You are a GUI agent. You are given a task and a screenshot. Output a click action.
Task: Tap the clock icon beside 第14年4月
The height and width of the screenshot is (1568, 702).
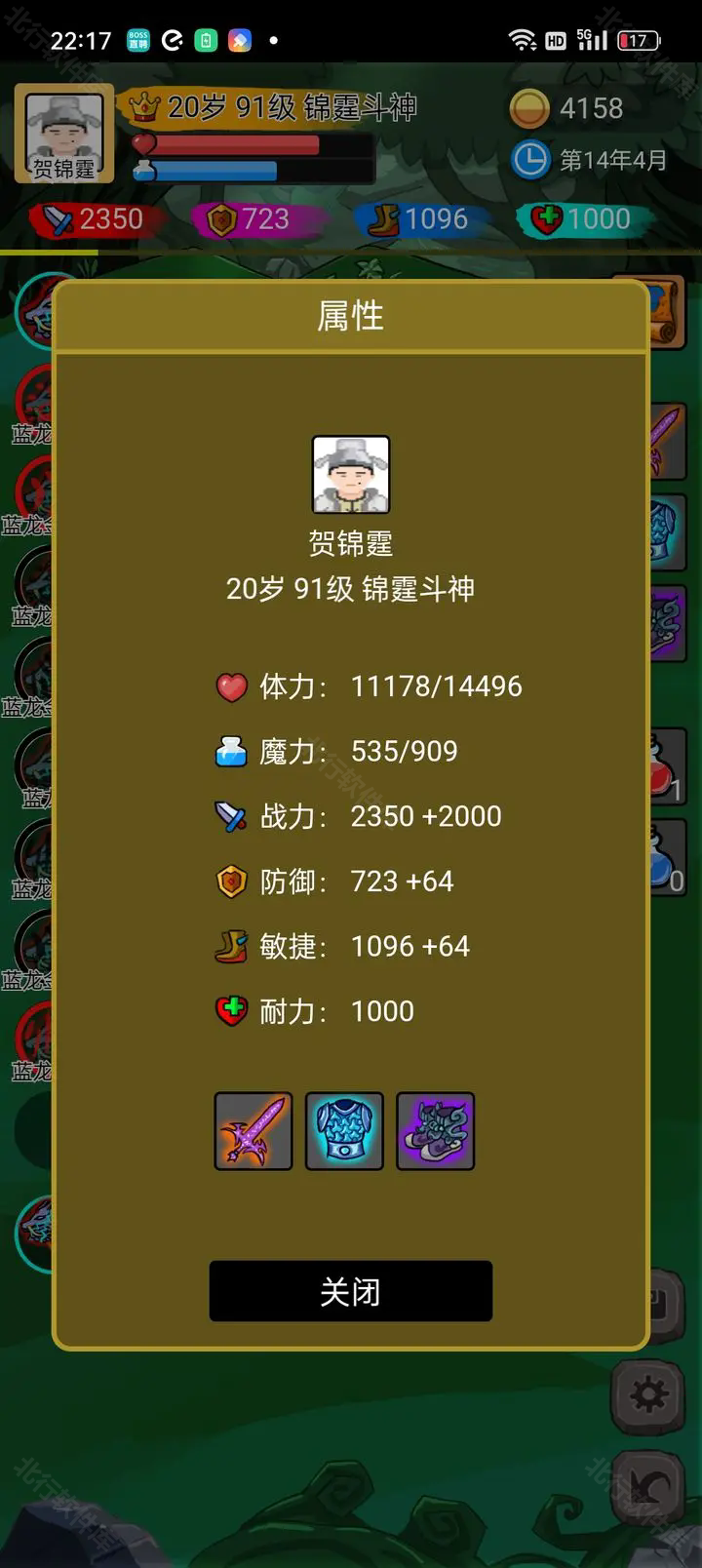(529, 159)
